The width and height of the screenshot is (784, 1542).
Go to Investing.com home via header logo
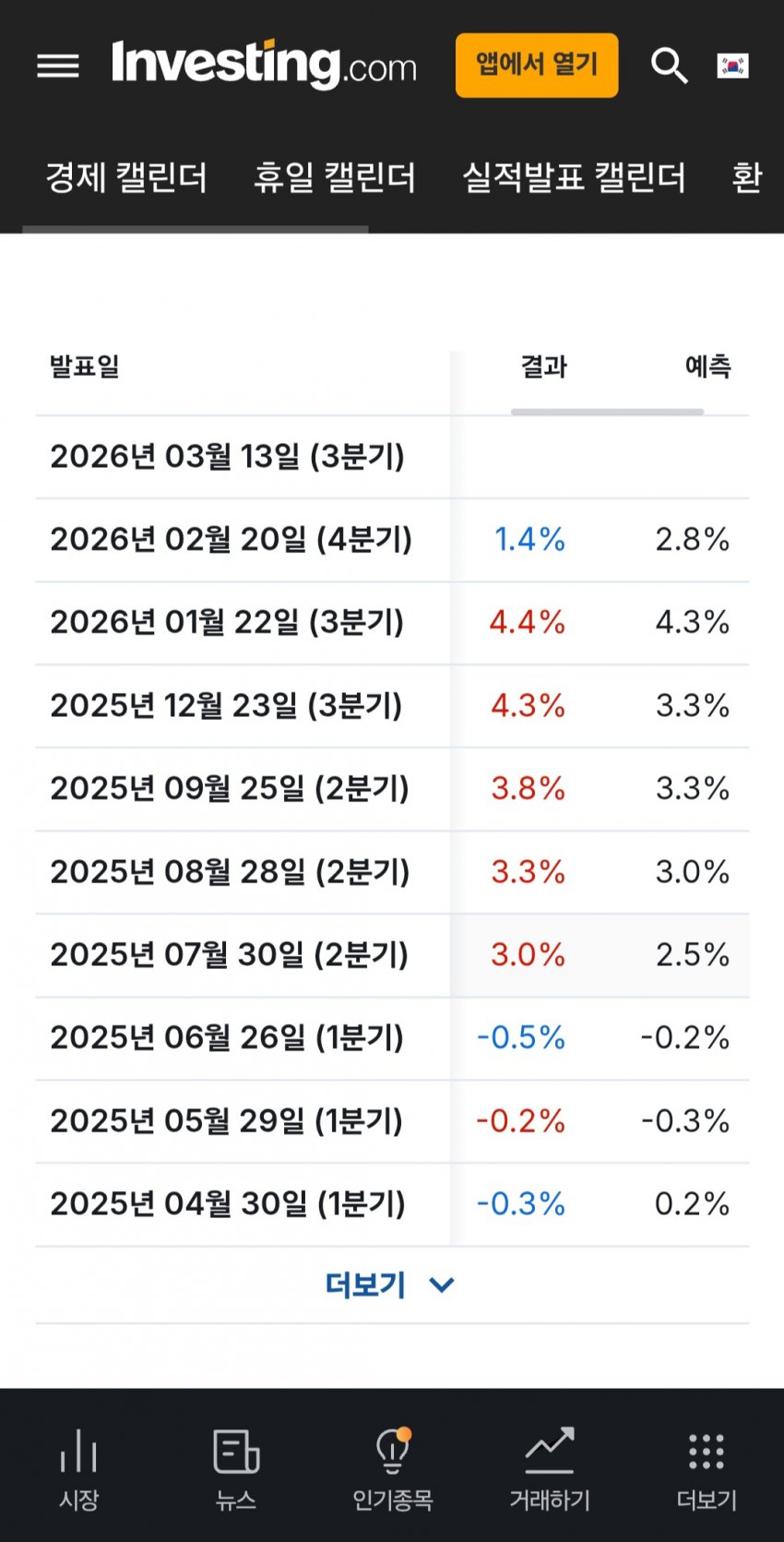click(264, 65)
